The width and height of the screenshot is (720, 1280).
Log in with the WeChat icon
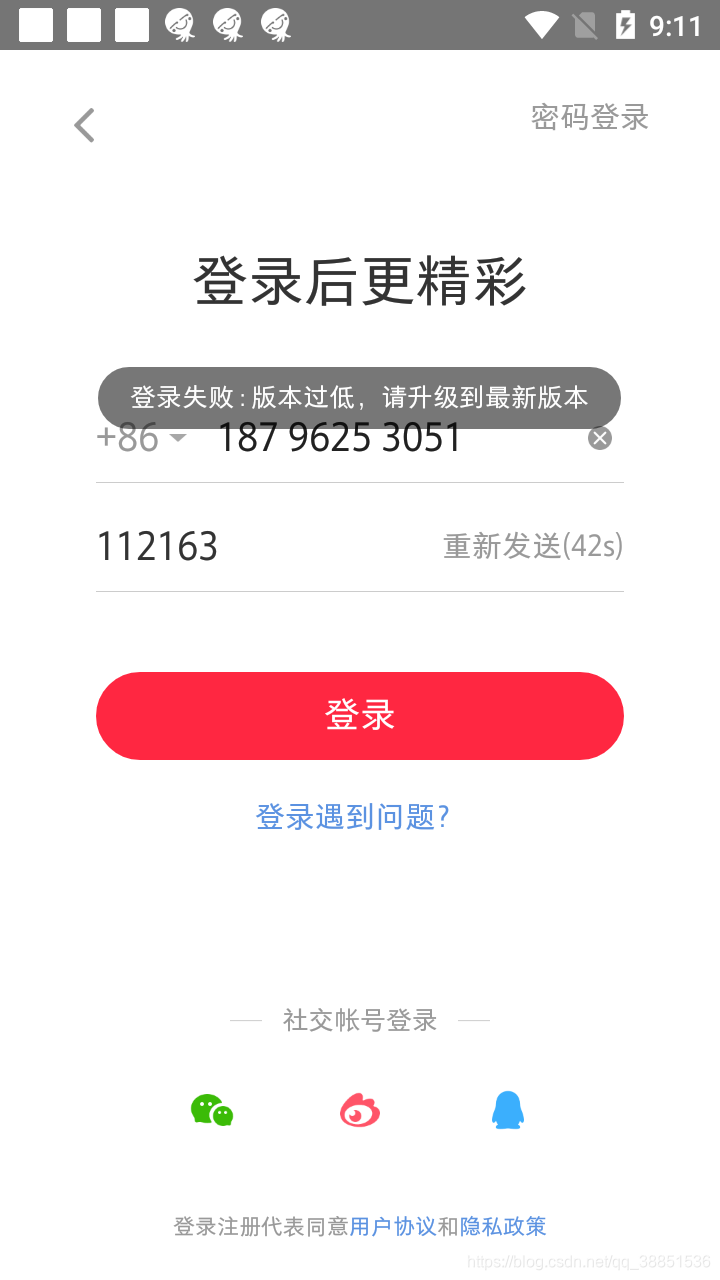coord(211,1109)
